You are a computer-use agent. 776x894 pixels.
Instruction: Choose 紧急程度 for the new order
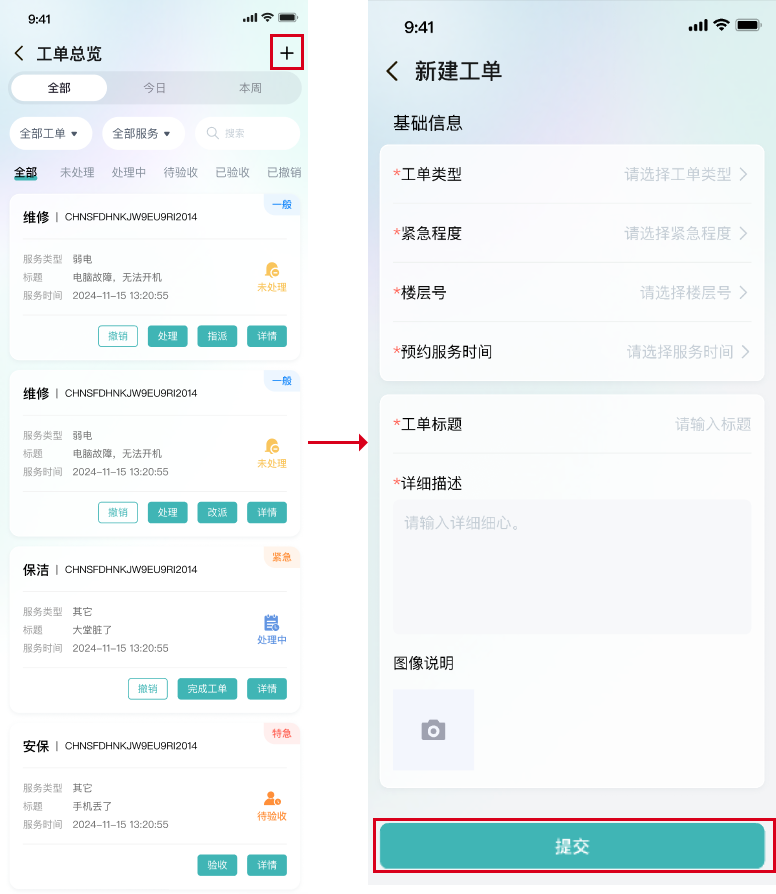pyautogui.click(x=686, y=233)
